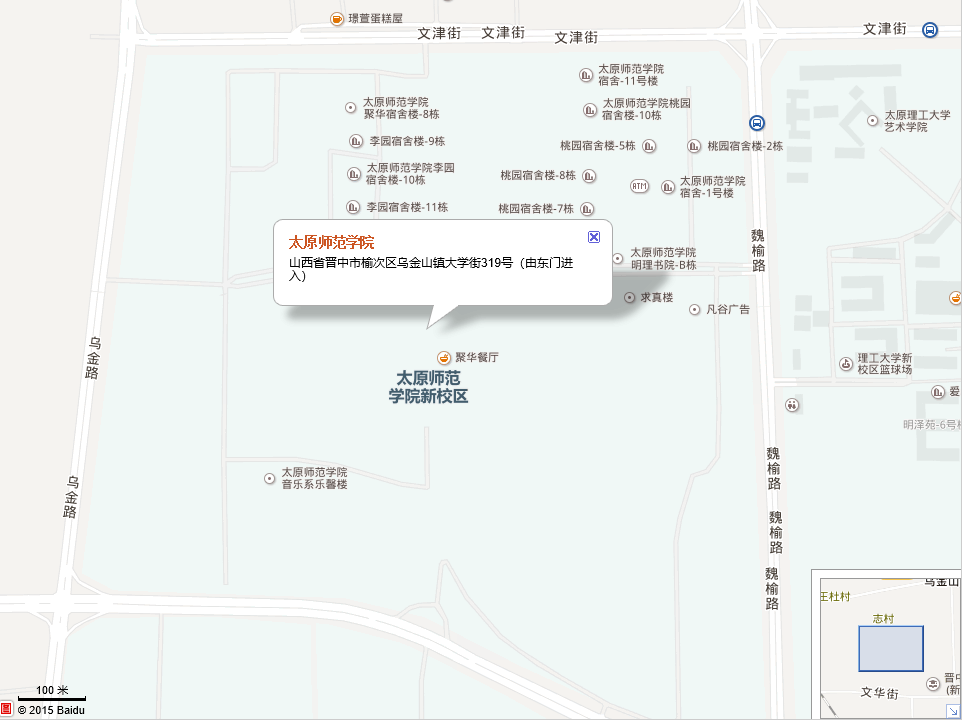This screenshot has width=965, height=725.
Task: Select the 李园宿舍楼-9栋 marker
Action: pyautogui.click(x=356, y=141)
